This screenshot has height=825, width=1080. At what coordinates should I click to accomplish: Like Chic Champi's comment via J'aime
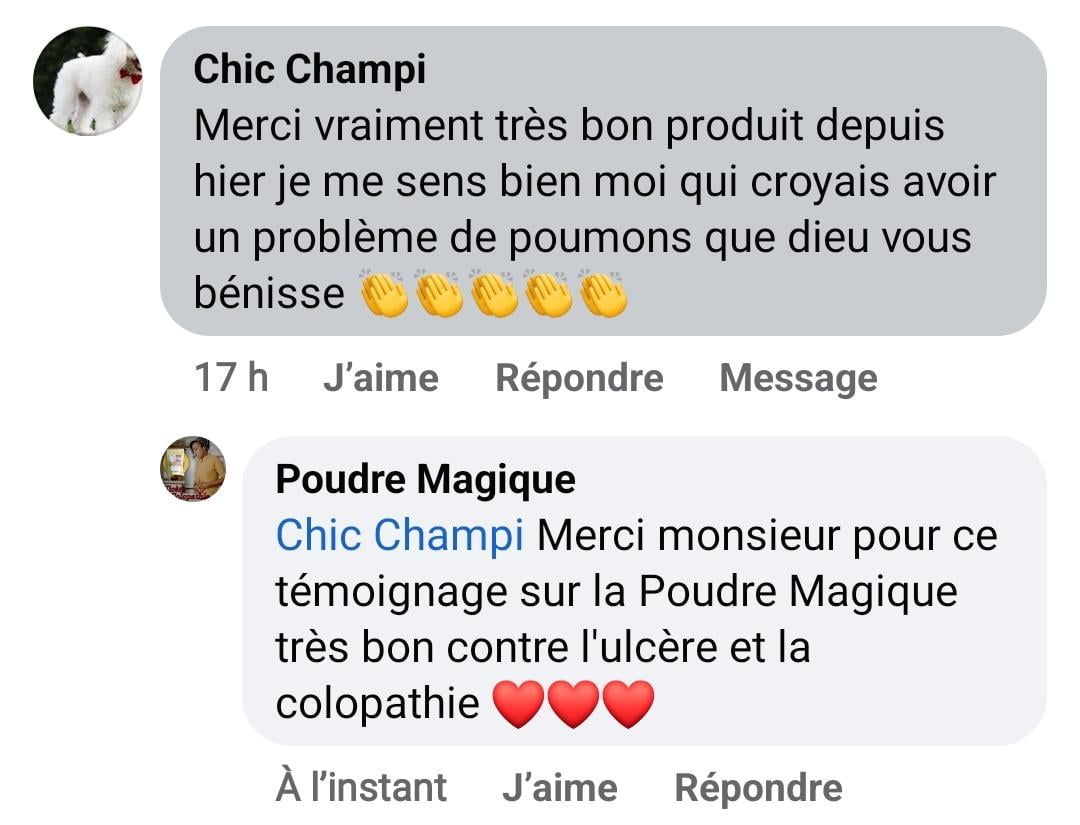click(x=380, y=378)
